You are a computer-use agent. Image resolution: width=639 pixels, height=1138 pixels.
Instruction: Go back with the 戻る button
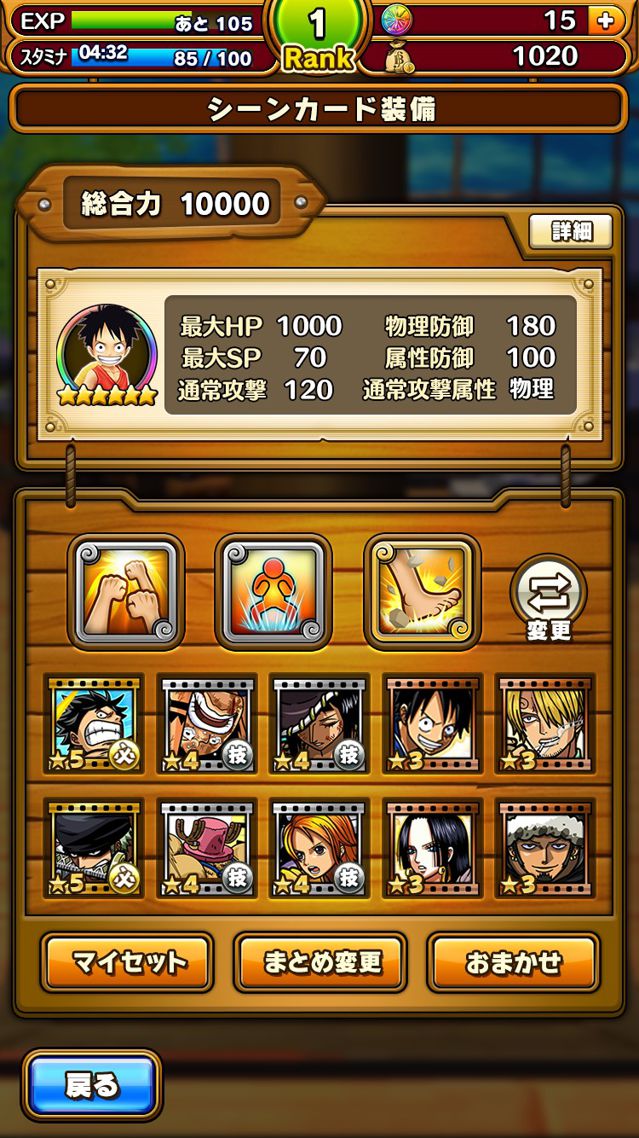coord(92,1085)
